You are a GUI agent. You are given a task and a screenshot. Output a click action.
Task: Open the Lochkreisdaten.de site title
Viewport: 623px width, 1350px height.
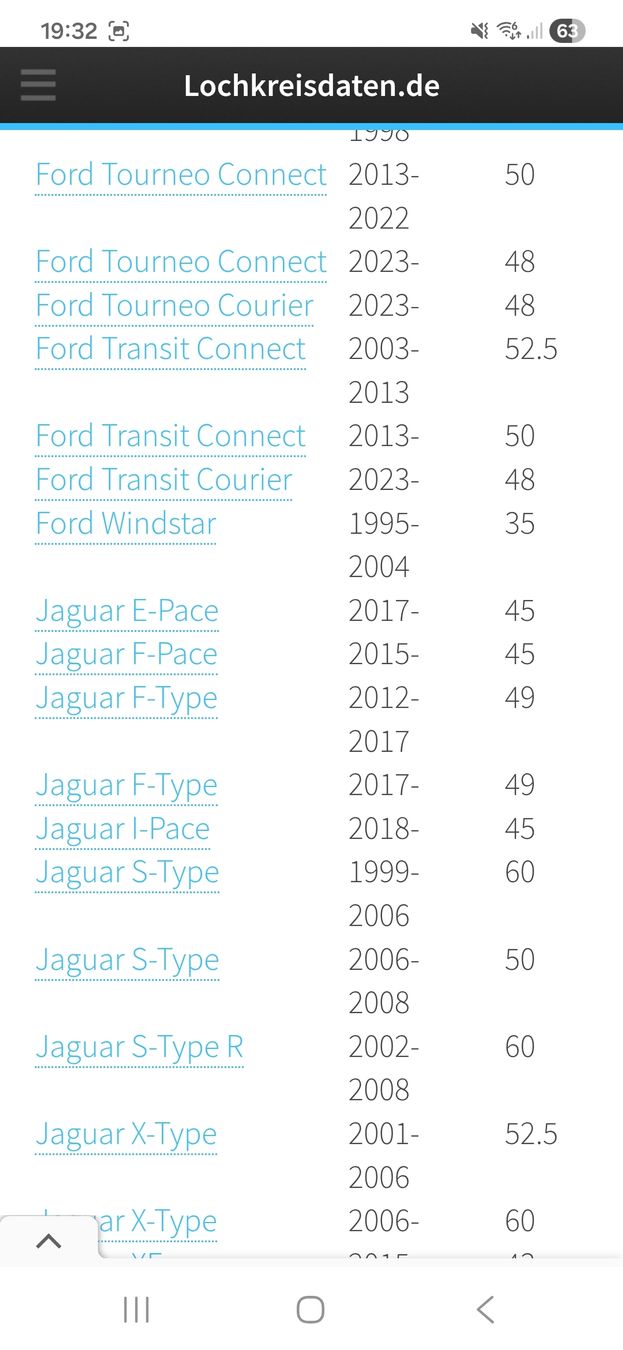[x=311, y=86]
